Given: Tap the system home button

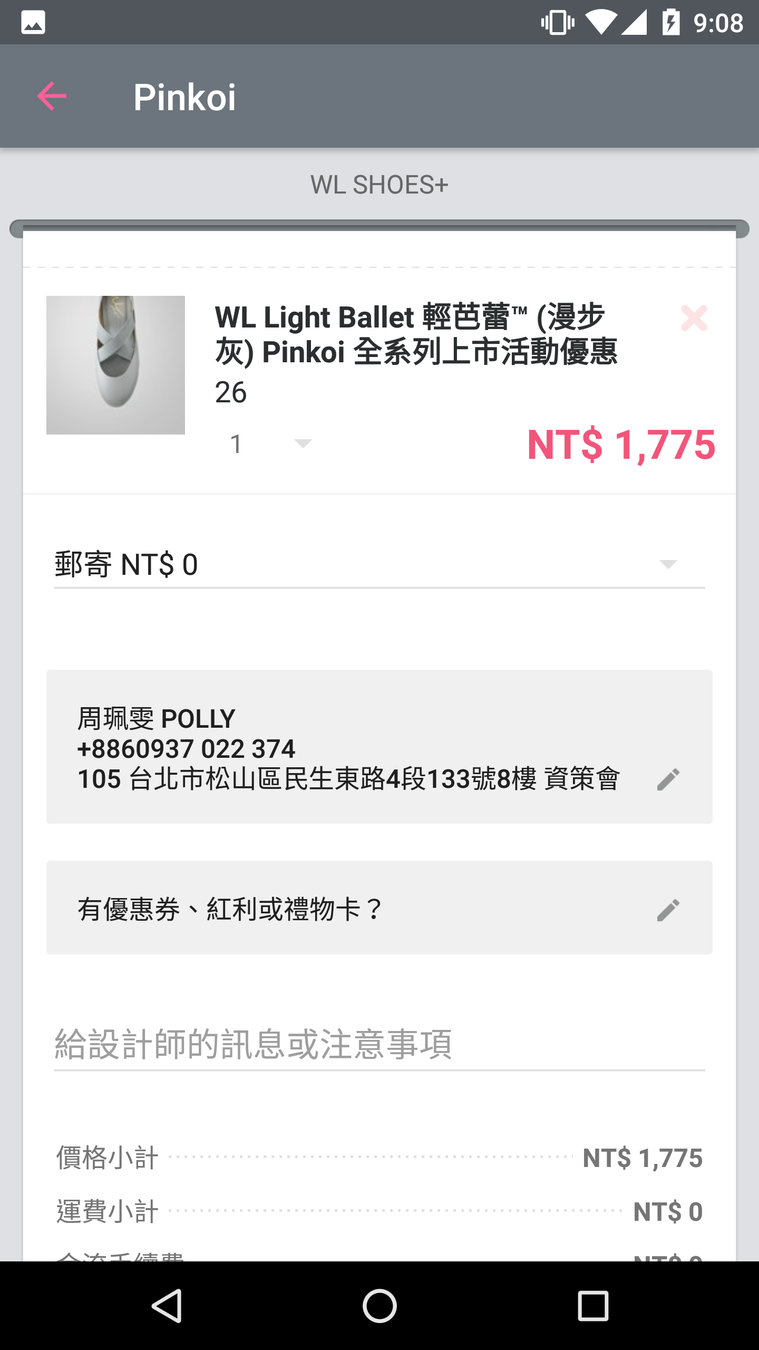Looking at the screenshot, I should point(379,1305).
